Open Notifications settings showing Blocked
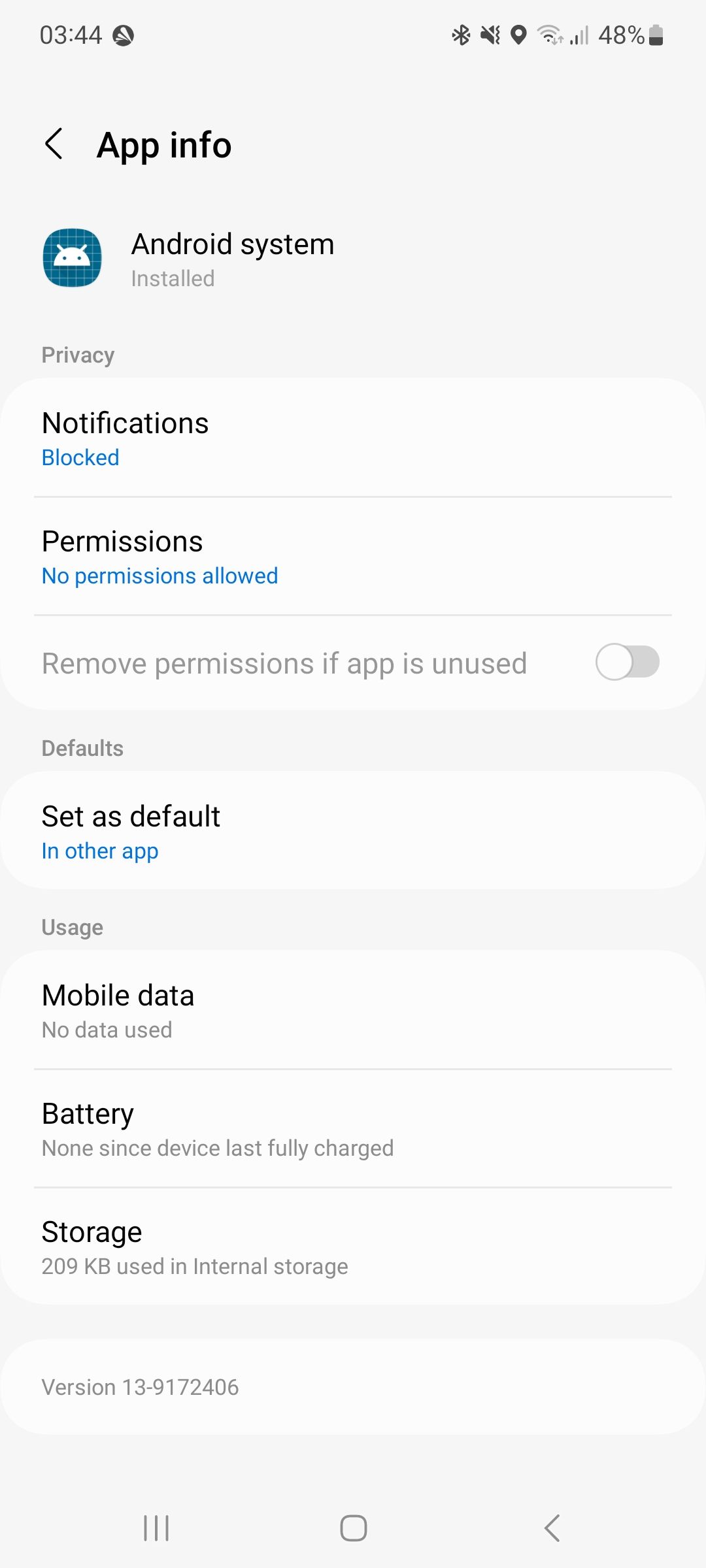The image size is (706, 1568). coord(353,438)
